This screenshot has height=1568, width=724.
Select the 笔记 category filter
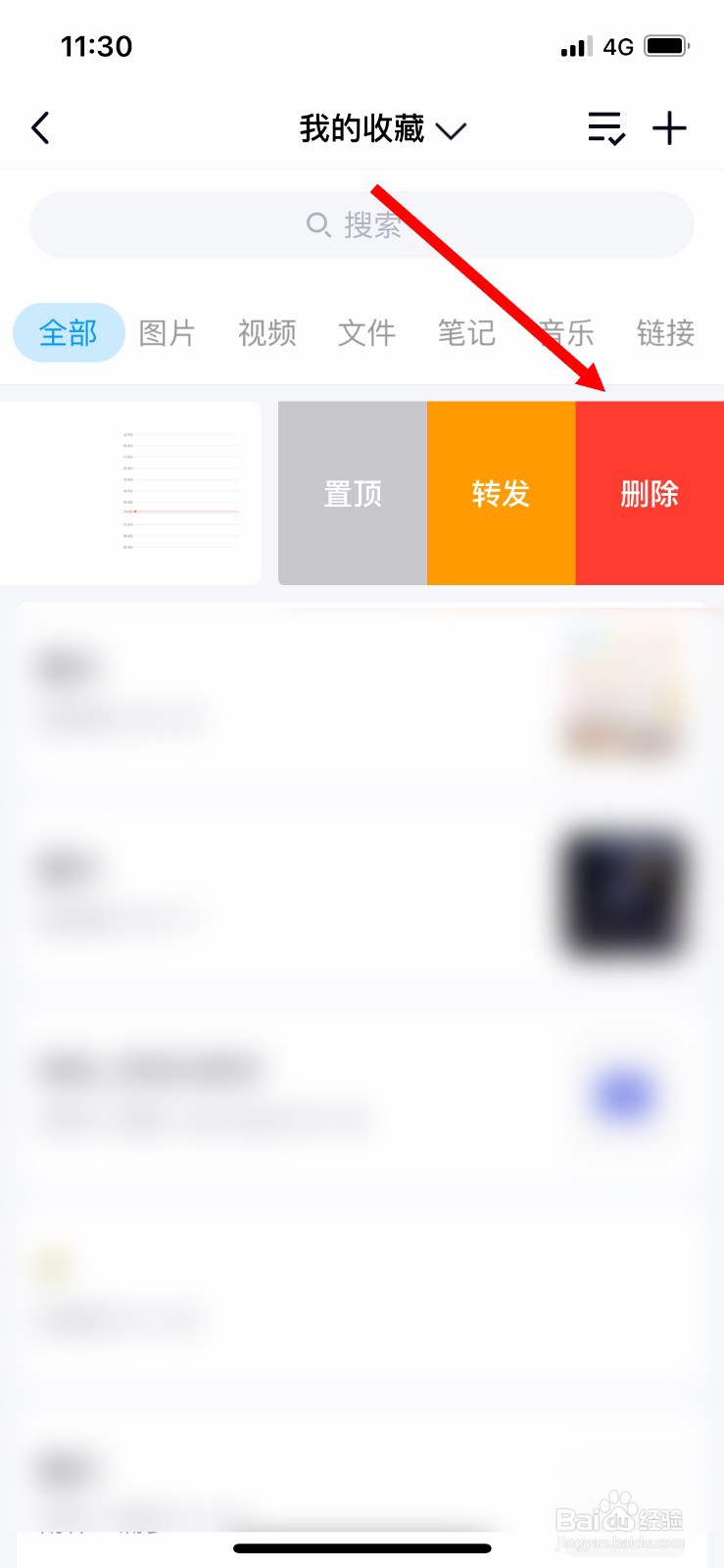[465, 333]
